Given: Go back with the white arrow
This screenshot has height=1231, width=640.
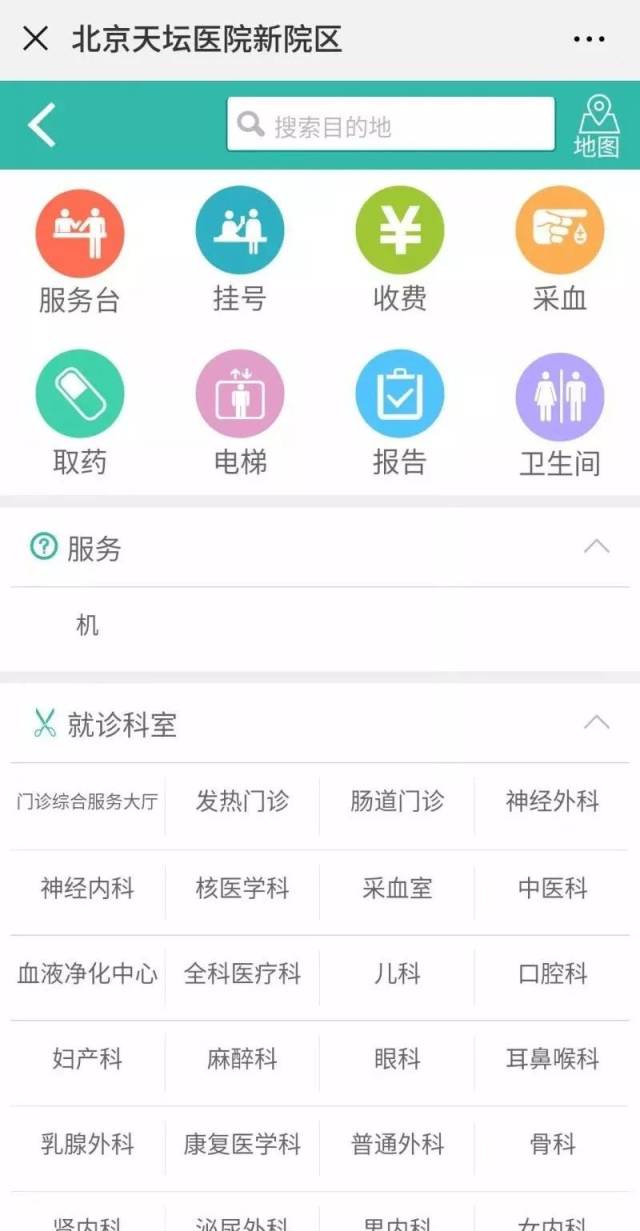Looking at the screenshot, I should (x=42, y=125).
